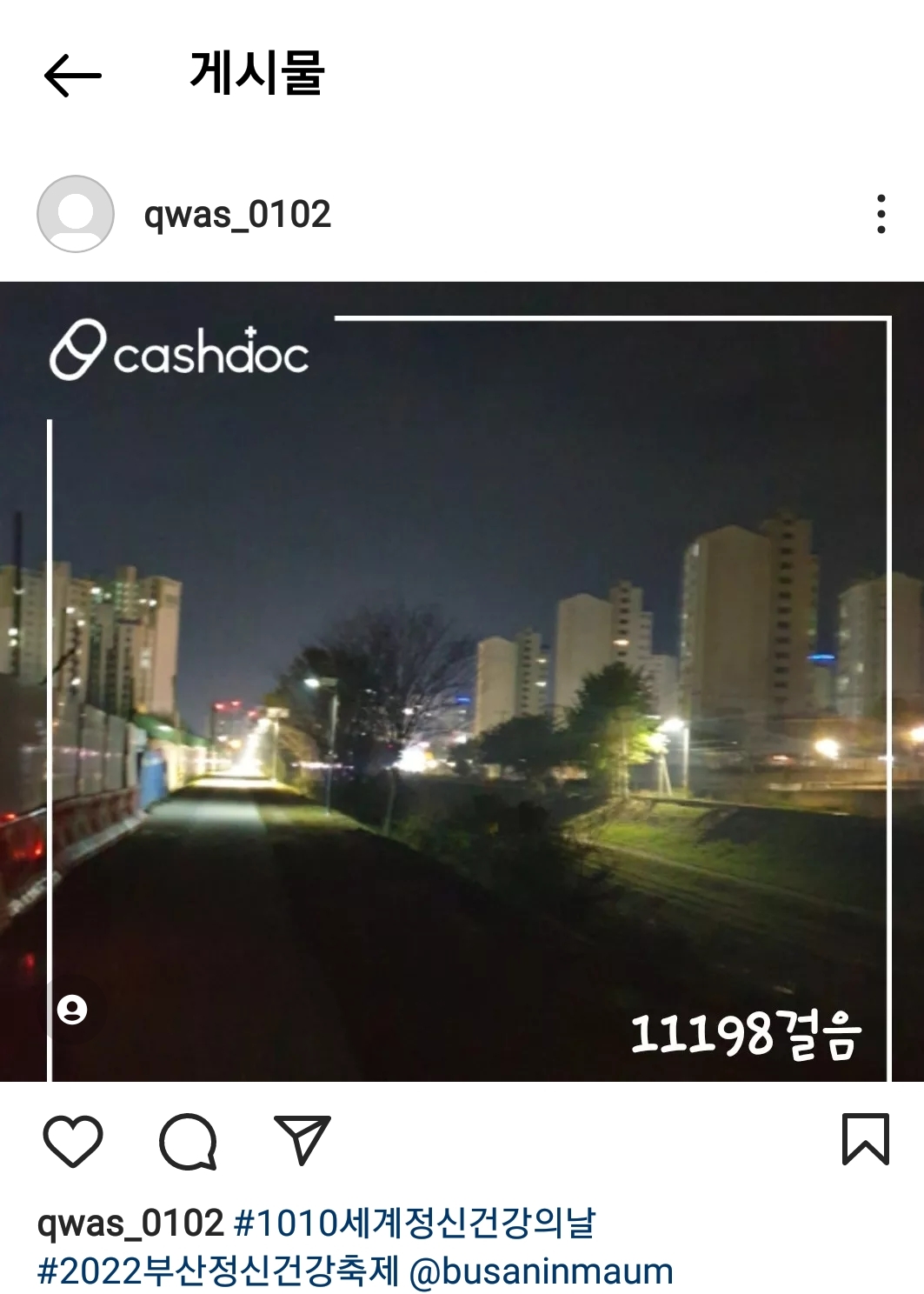The image size is (924, 1294).
Task: Show tagged people on the photo
Action: pos(72,1010)
